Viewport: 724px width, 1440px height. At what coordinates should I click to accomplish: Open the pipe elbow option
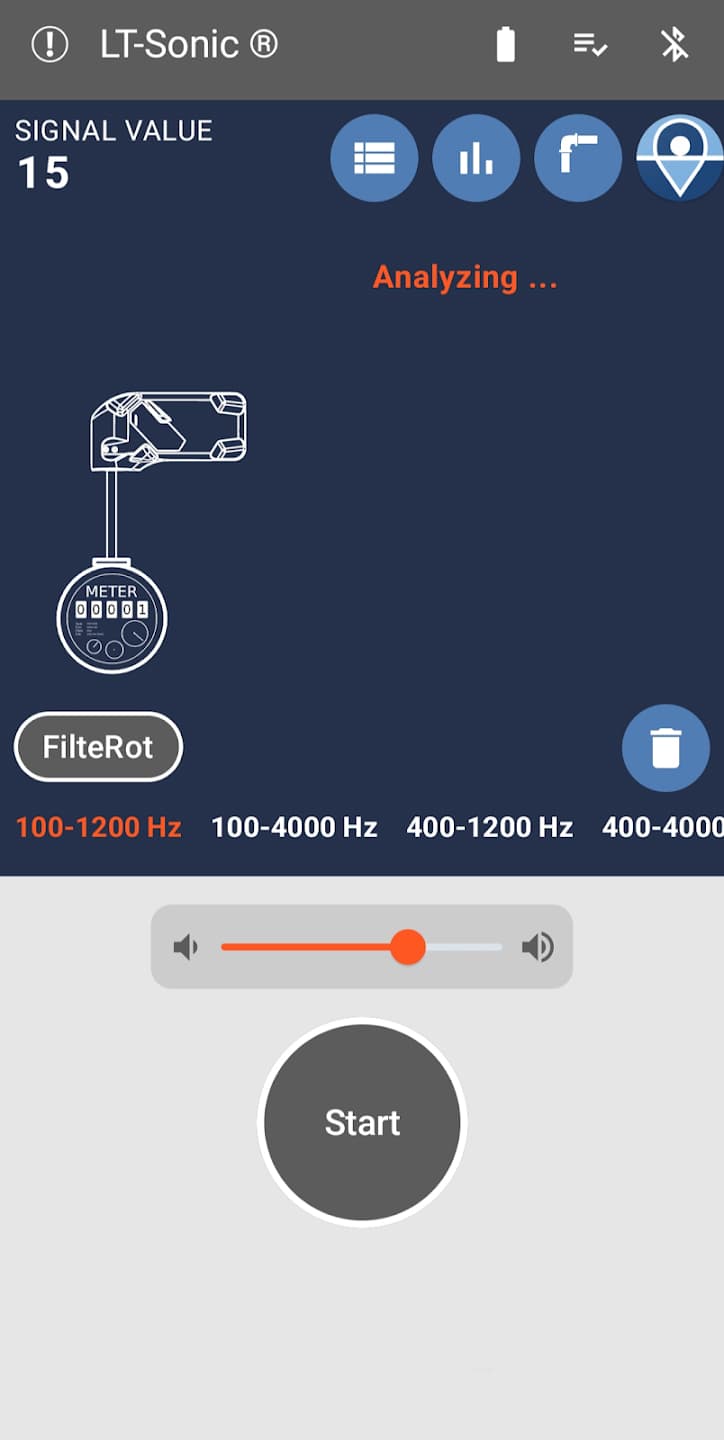(x=578, y=159)
